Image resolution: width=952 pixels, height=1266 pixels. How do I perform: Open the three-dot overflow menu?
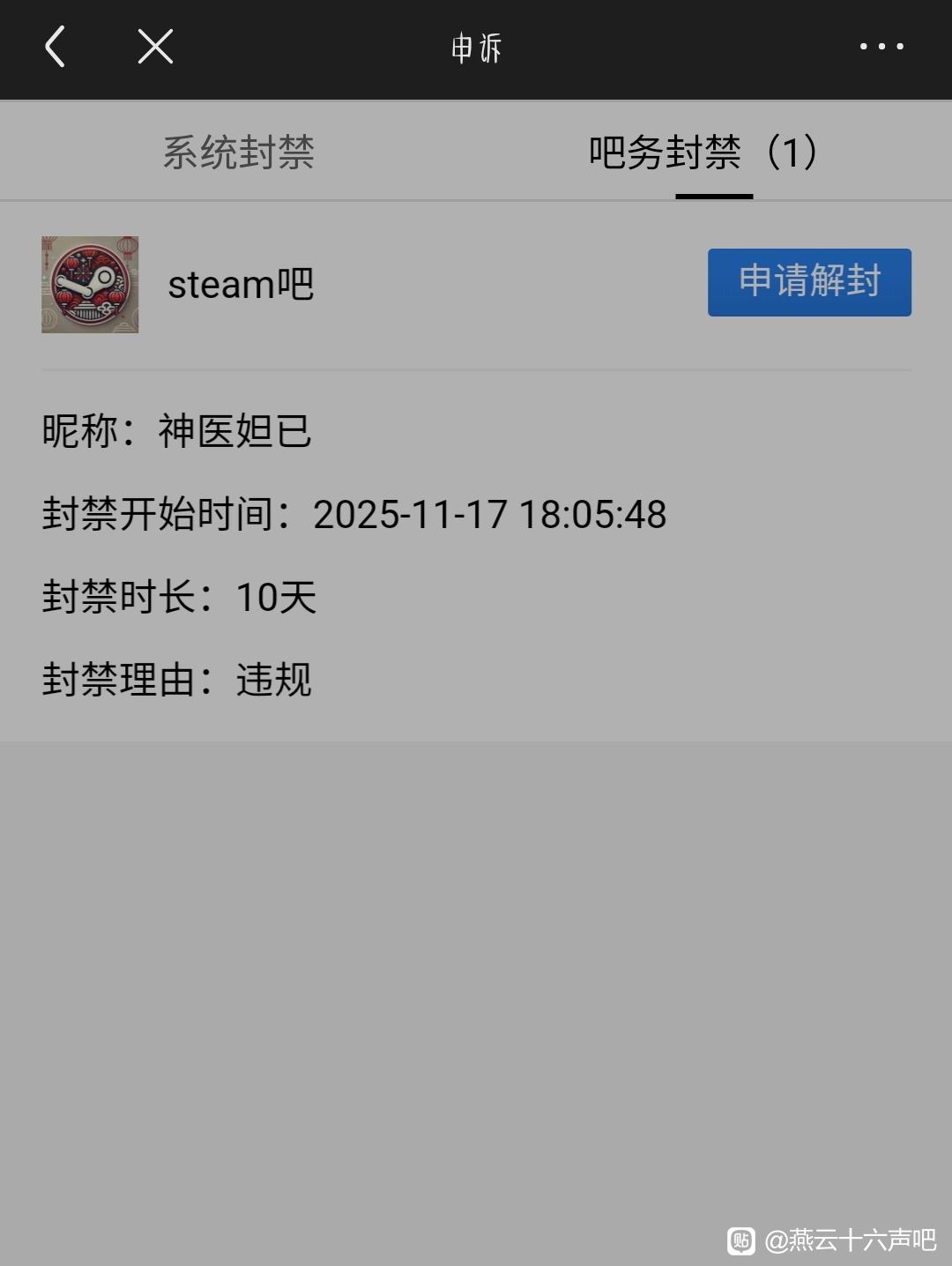pyautogui.click(x=881, y=47)
